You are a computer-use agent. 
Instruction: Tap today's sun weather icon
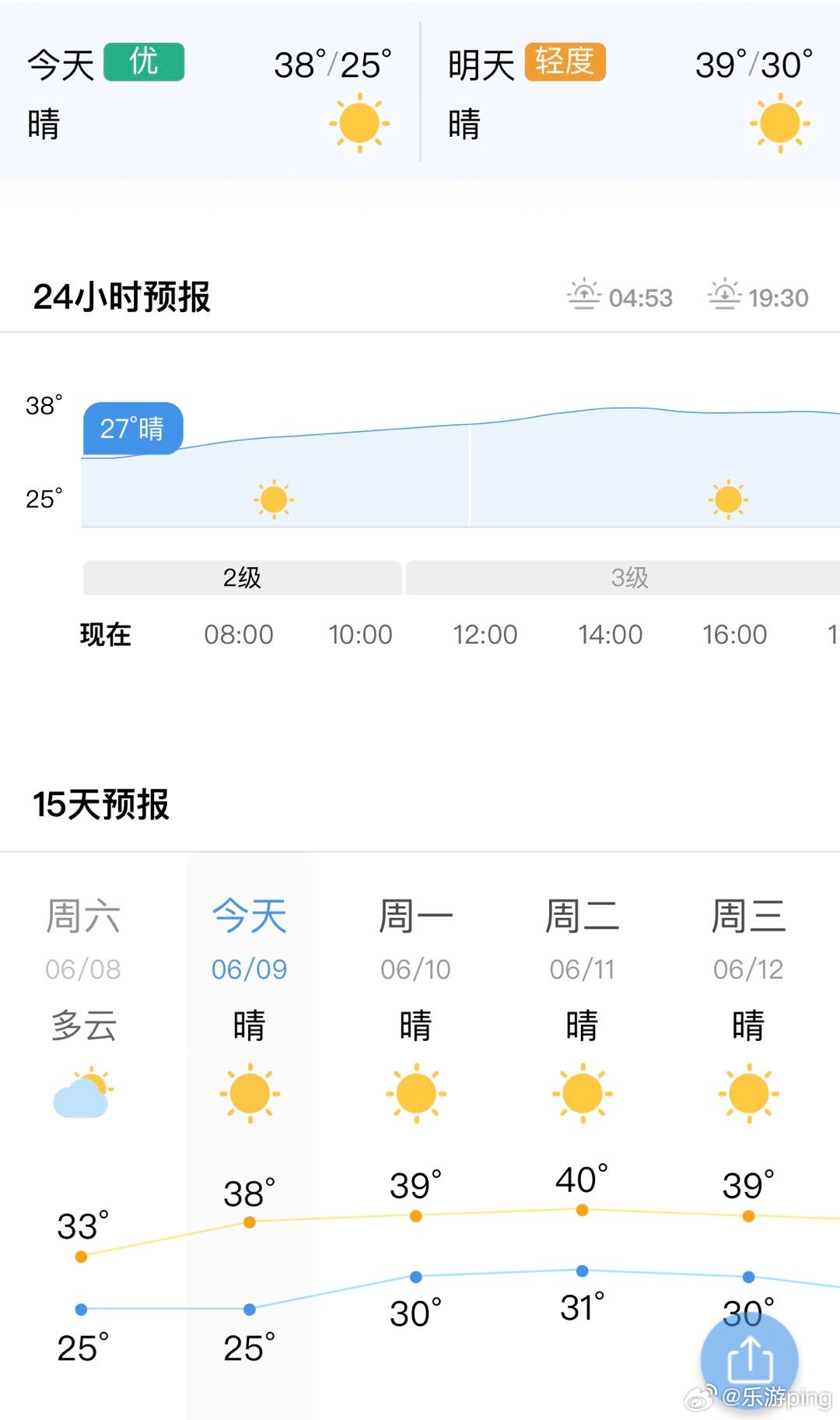click(x=358, y=124)
